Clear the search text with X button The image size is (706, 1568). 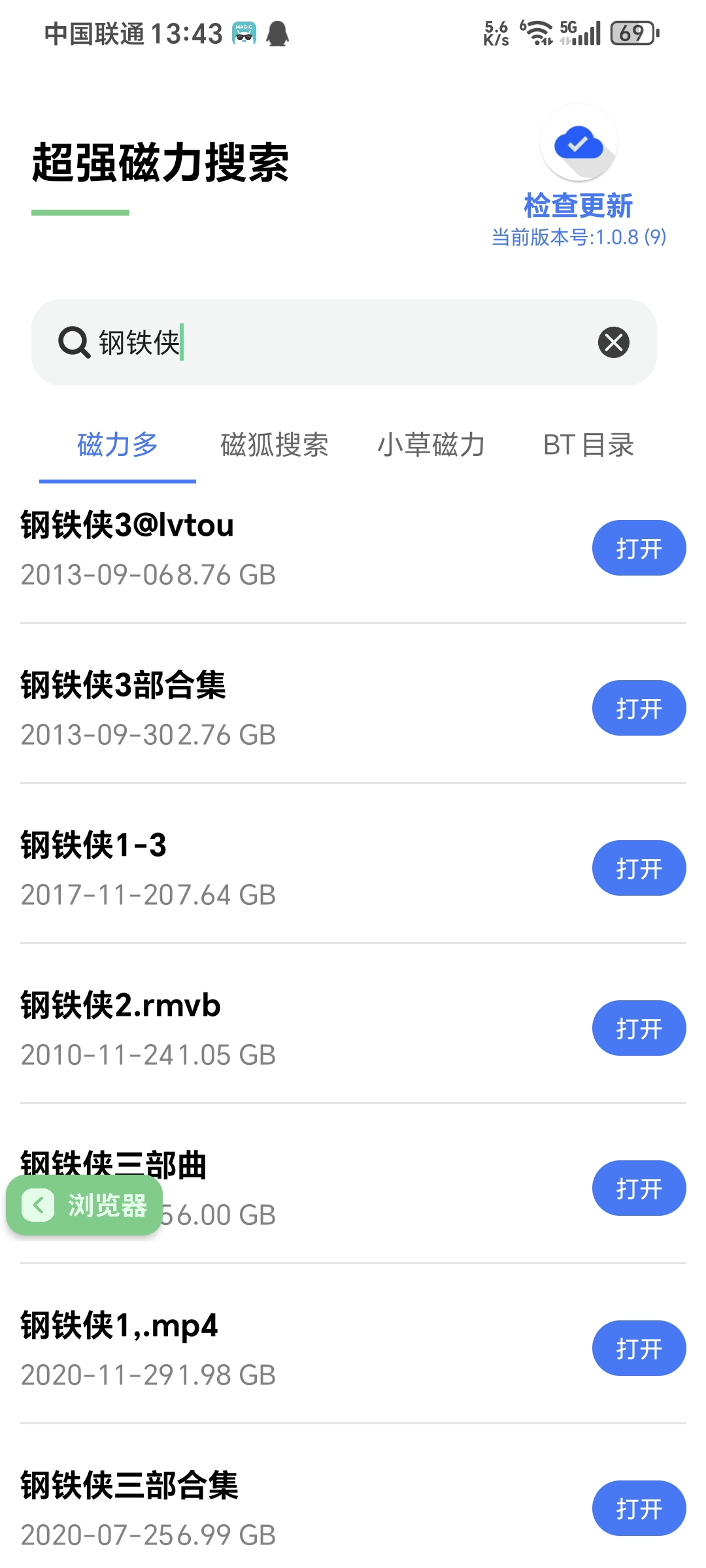(x=614, y=342)
